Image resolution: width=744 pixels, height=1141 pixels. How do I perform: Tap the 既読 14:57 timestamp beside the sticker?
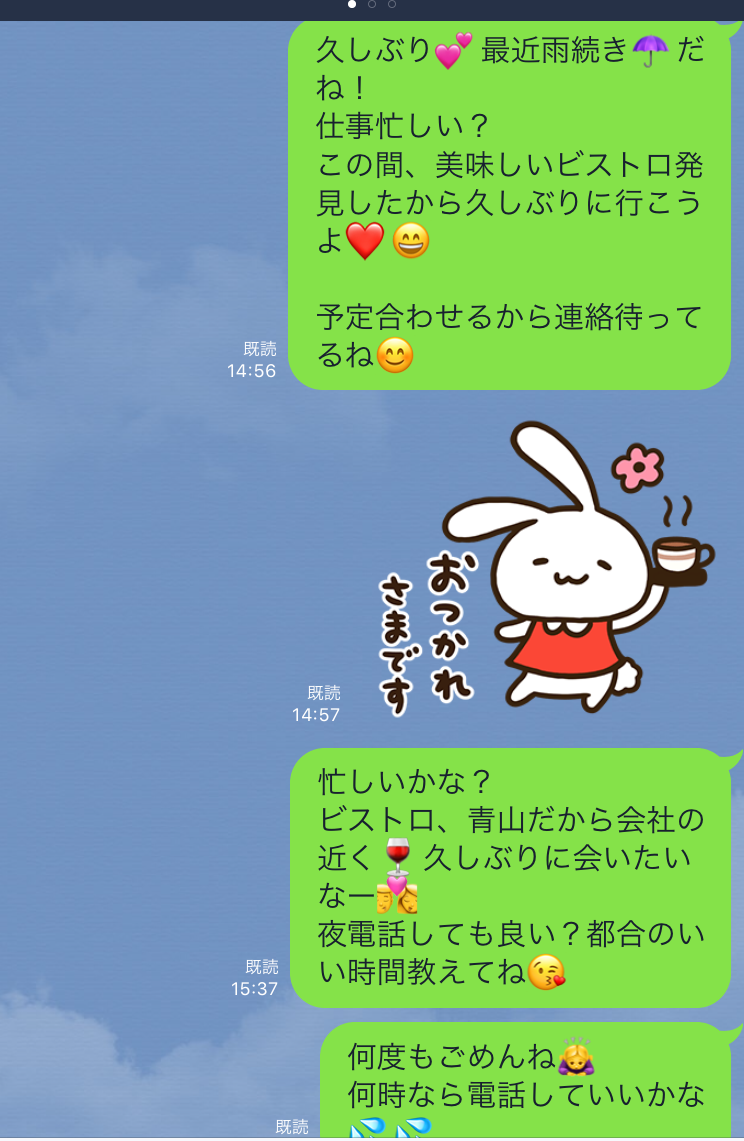(x=322, y=703)
